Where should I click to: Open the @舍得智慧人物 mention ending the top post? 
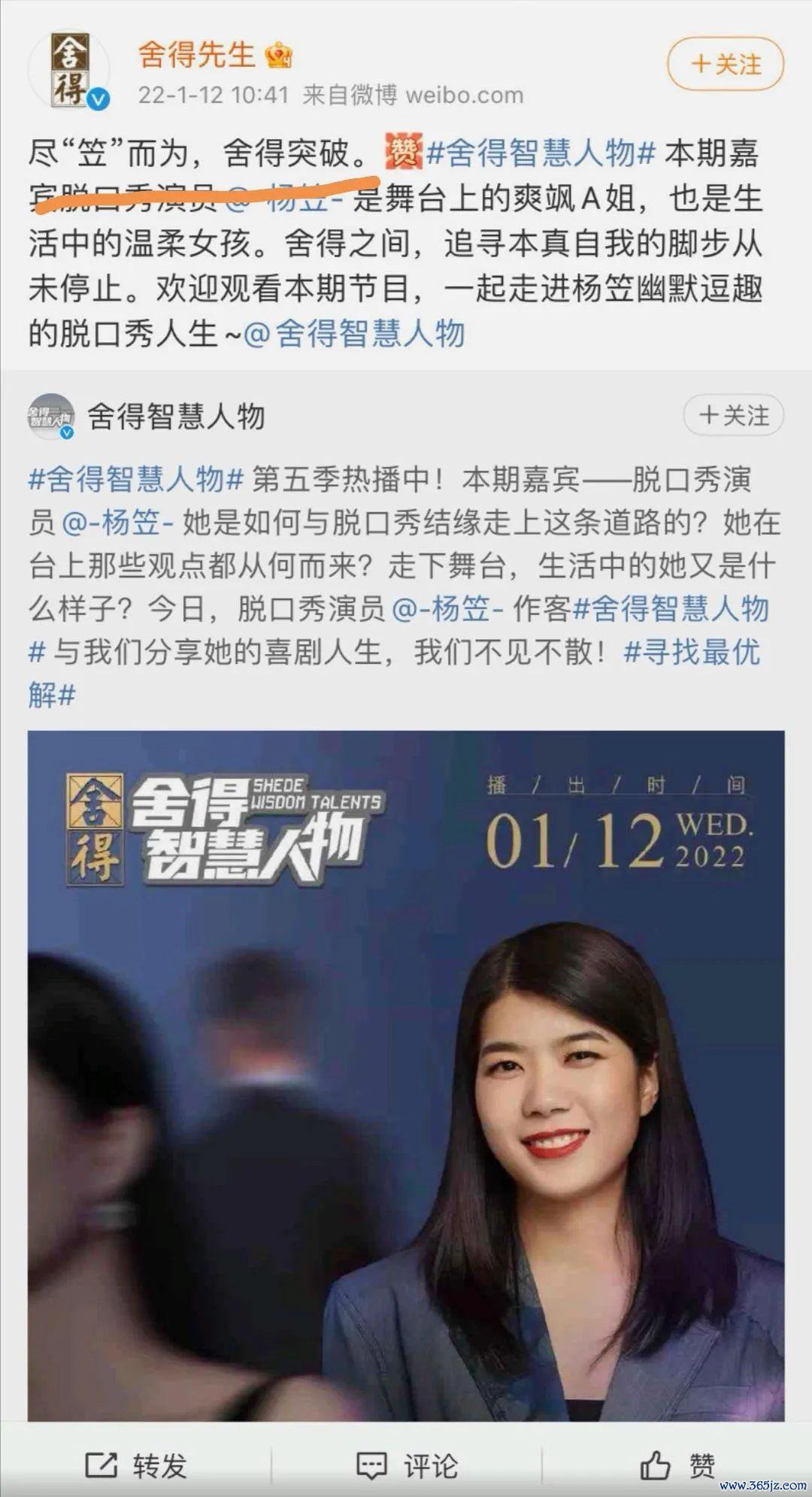tap(353, 334)
